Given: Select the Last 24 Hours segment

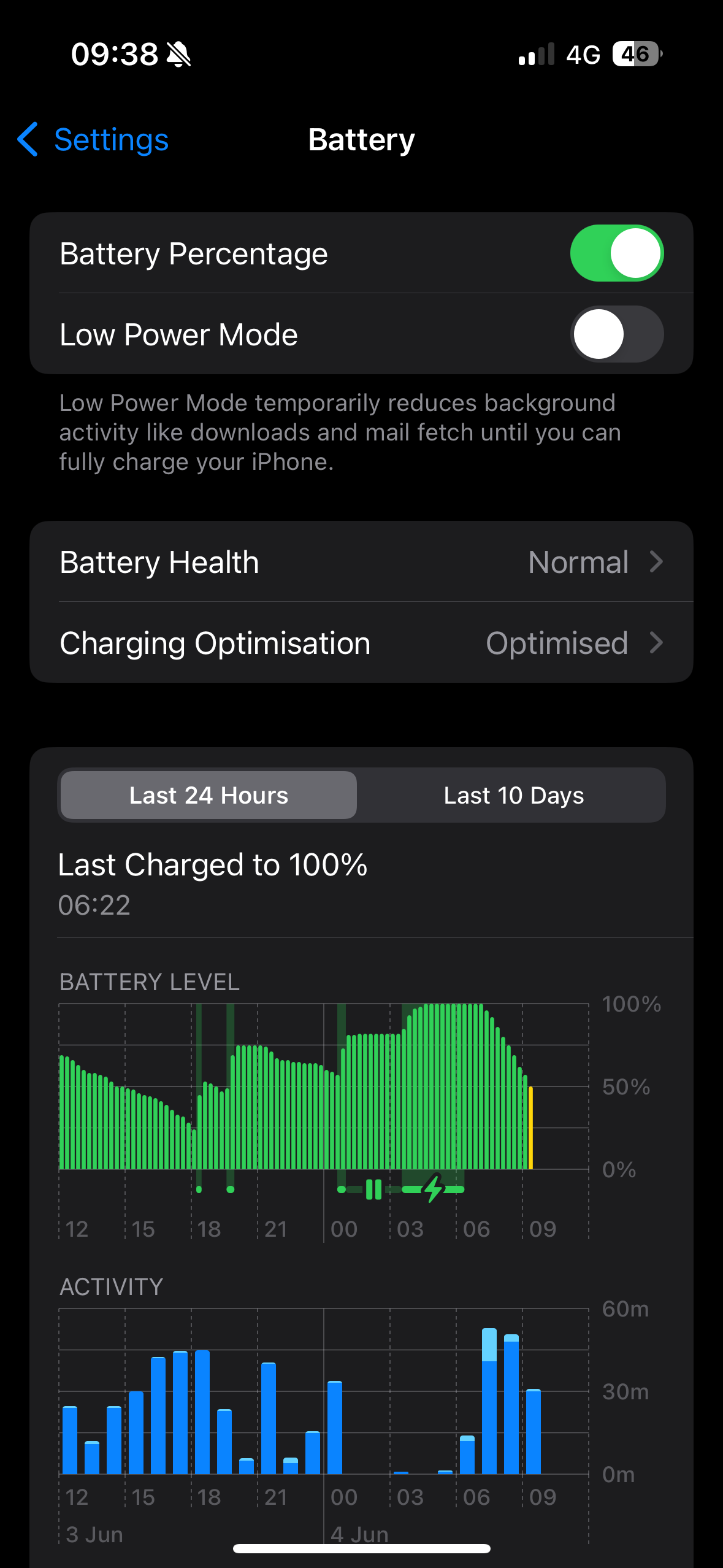Looking at the screenshot, I should point(208,795).
